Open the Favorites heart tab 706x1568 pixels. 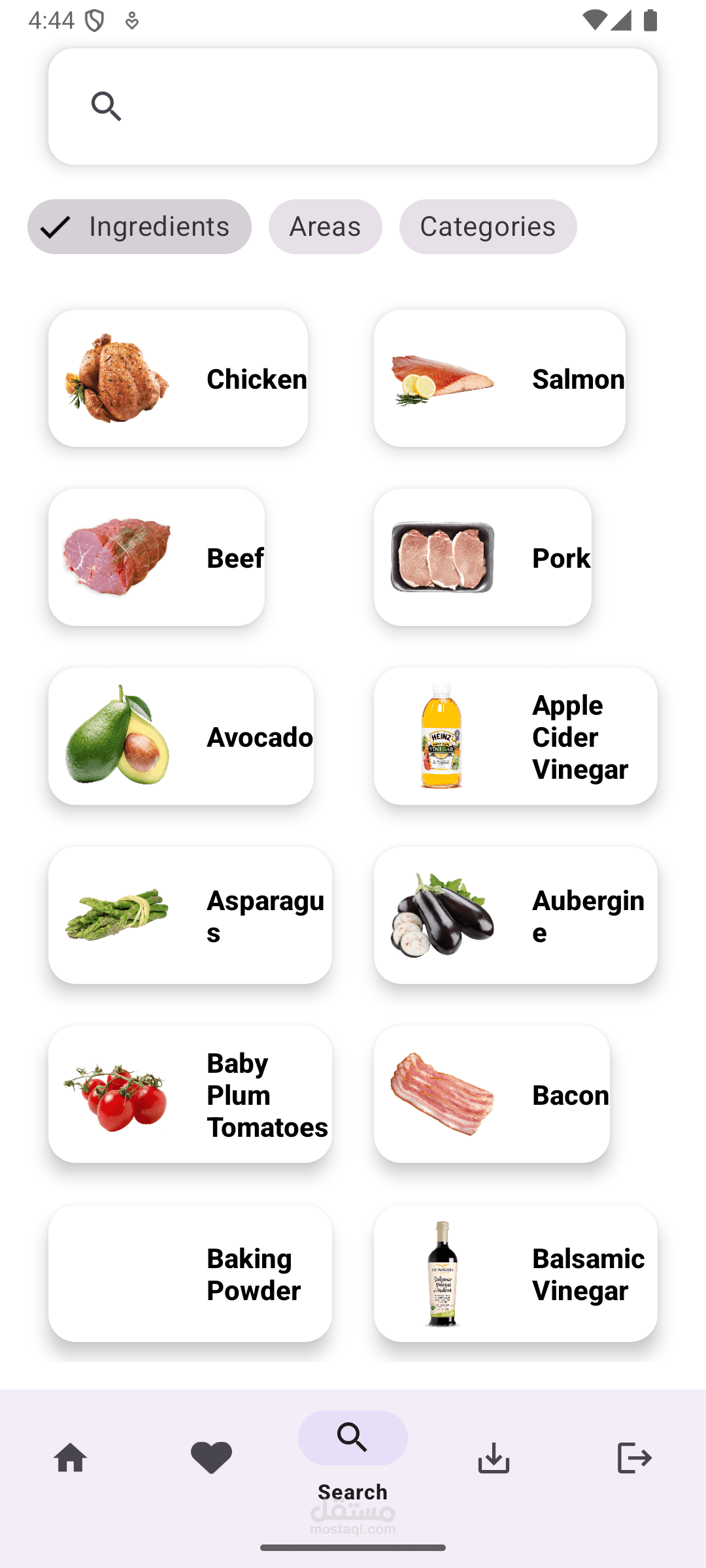pyautogui.click(x=211, y=1458)
